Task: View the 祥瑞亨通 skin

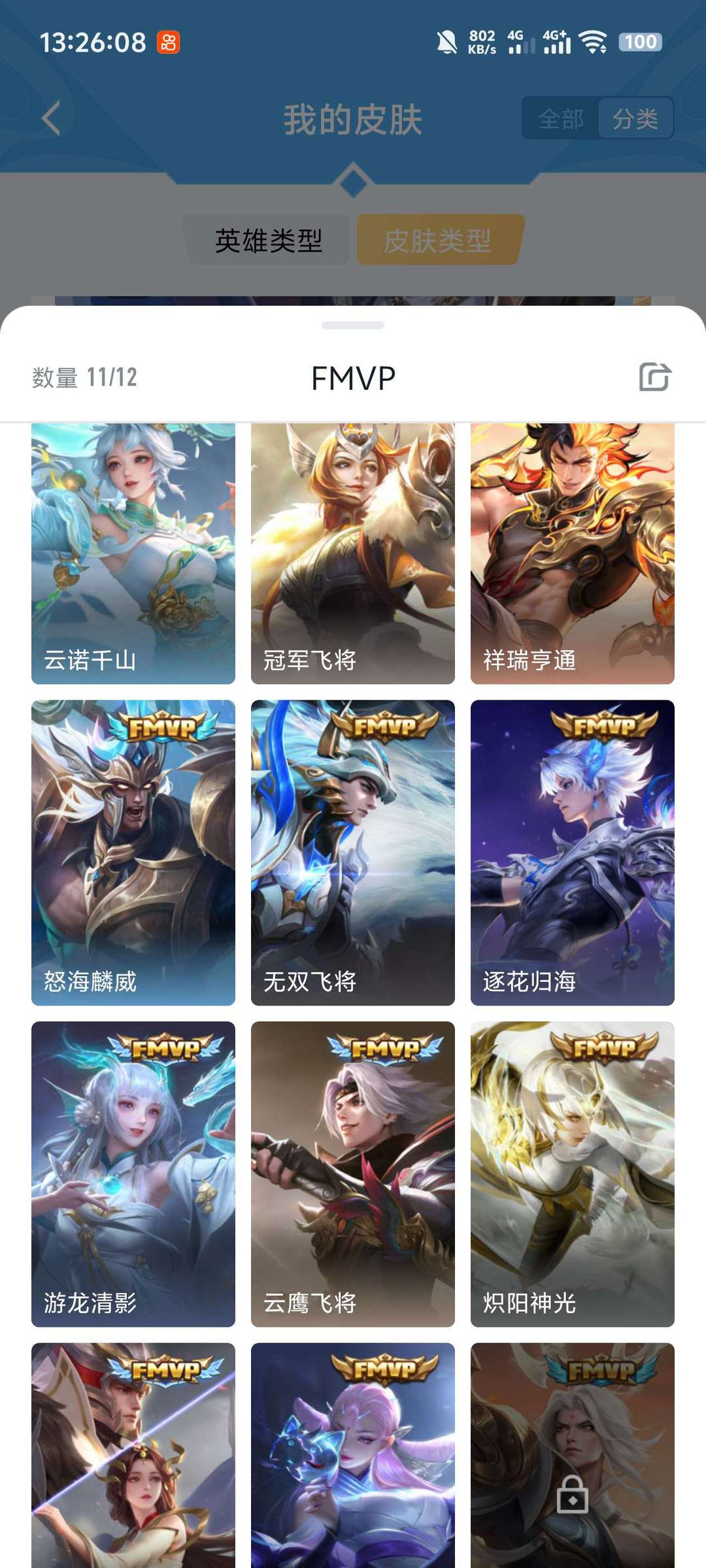Action: 573,553
